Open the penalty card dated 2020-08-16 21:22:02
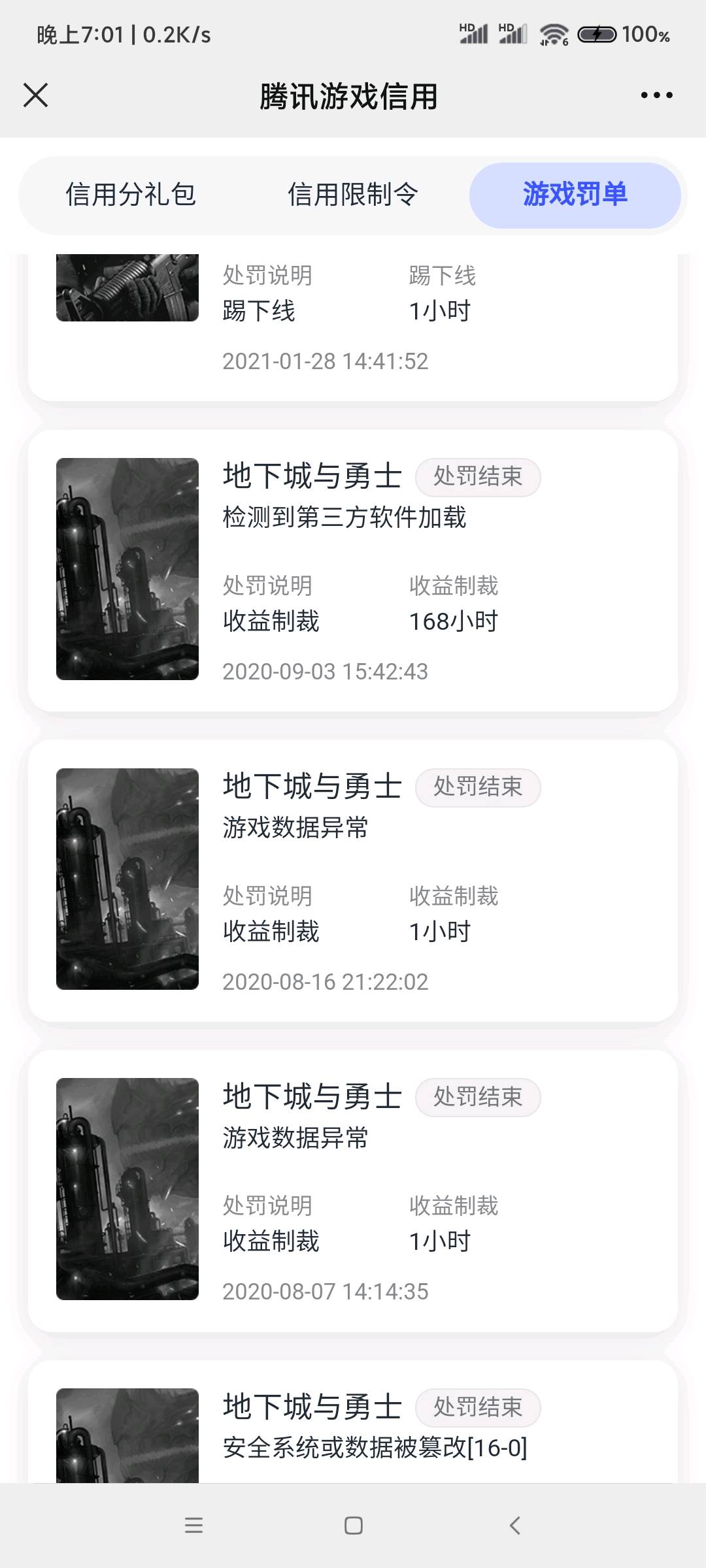The width and height of the screenshot is (706, 1568). [x=353, y=880]
